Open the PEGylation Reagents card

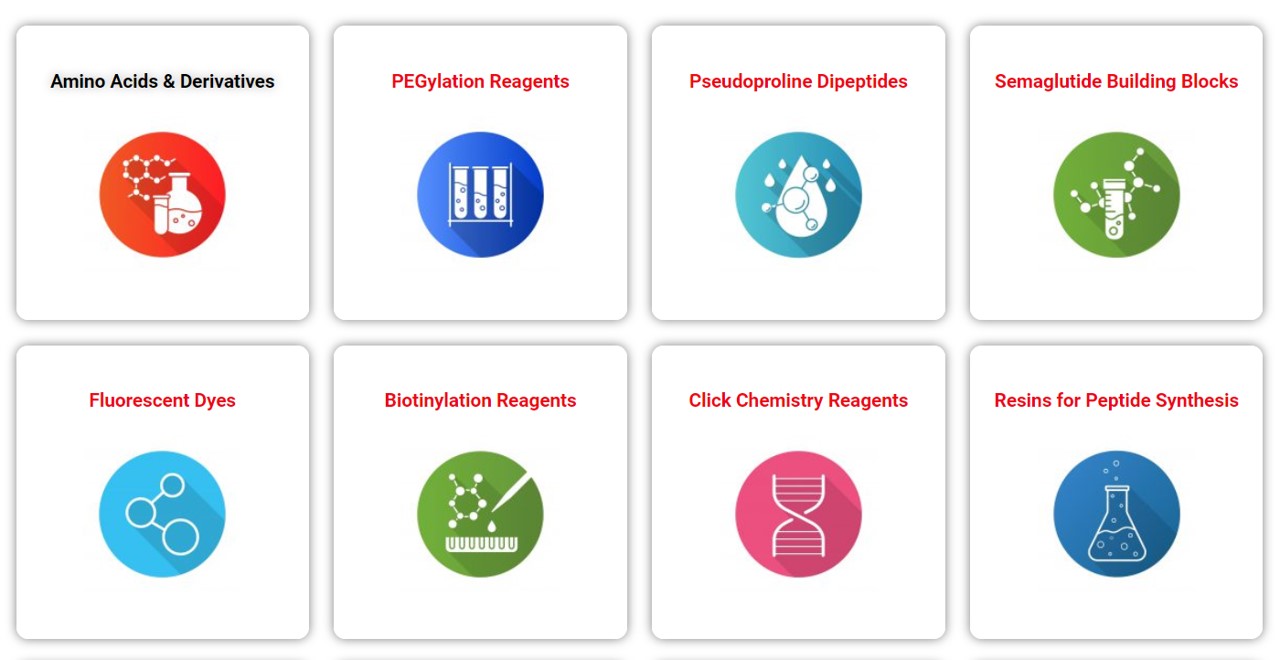coord(480,82)
